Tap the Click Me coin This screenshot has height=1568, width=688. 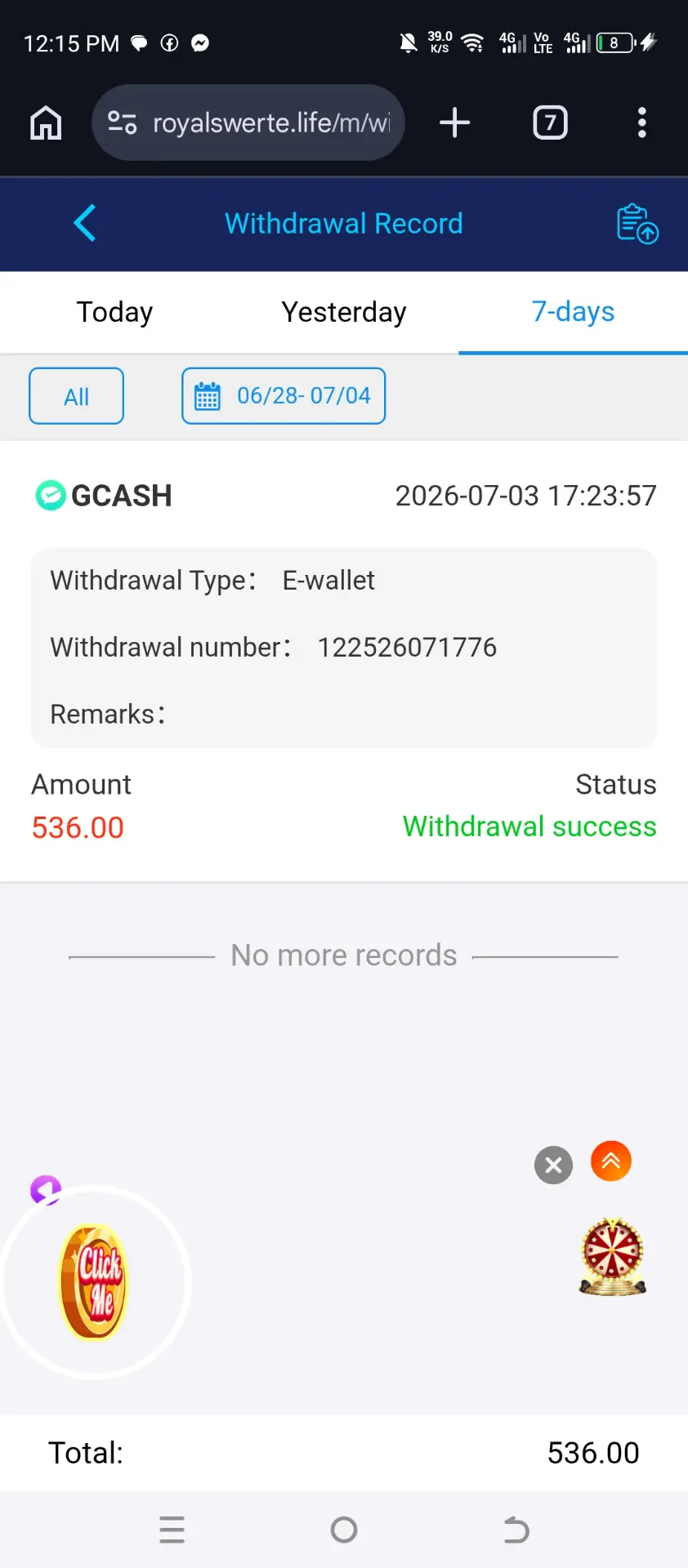(94, 1281)
